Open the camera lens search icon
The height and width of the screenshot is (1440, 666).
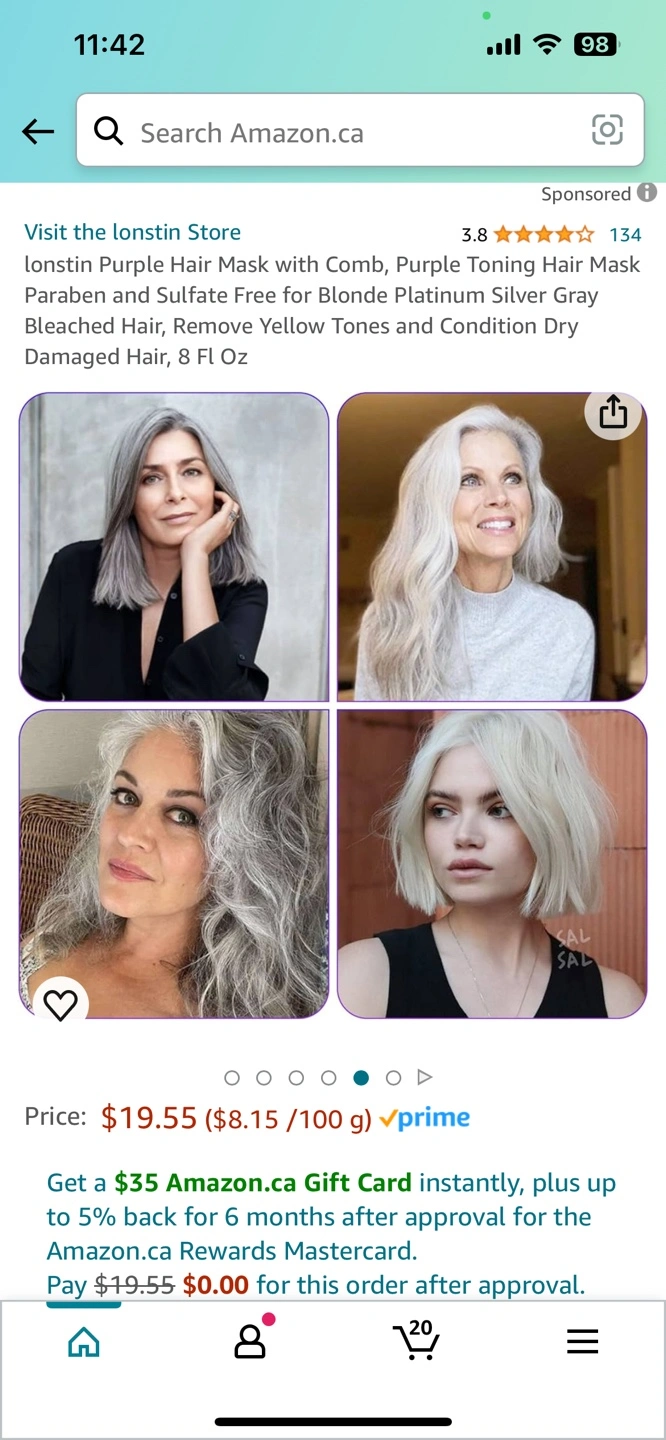click(x=607, y=130)
